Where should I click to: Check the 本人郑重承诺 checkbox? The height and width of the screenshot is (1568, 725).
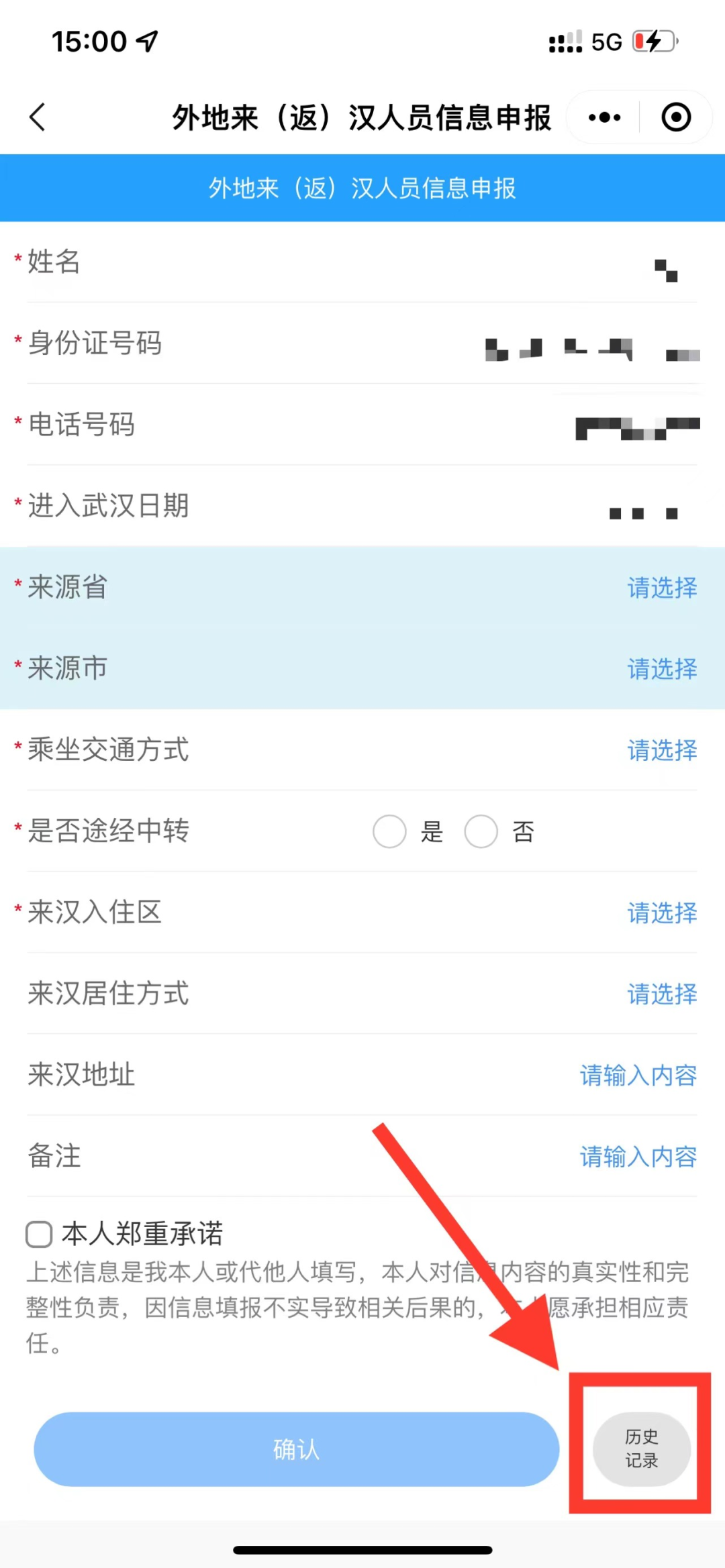pos(38,1235)
